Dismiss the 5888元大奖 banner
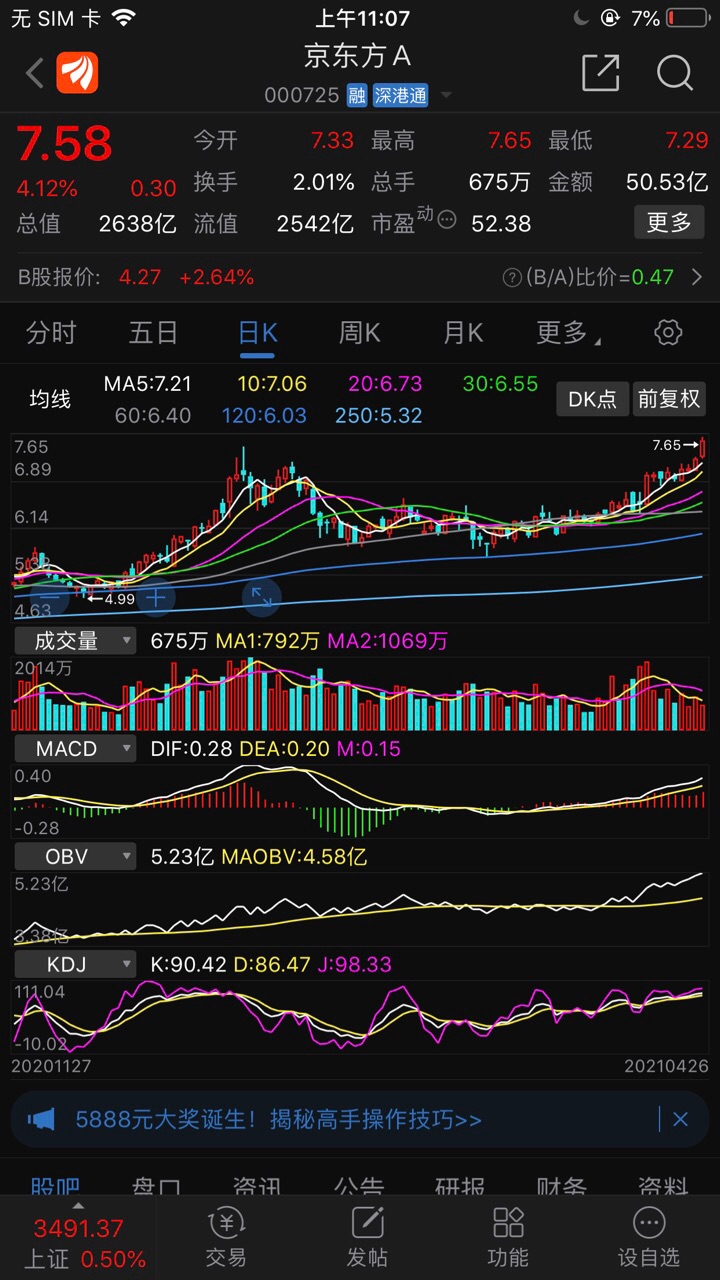 (x=680, y=1120)
